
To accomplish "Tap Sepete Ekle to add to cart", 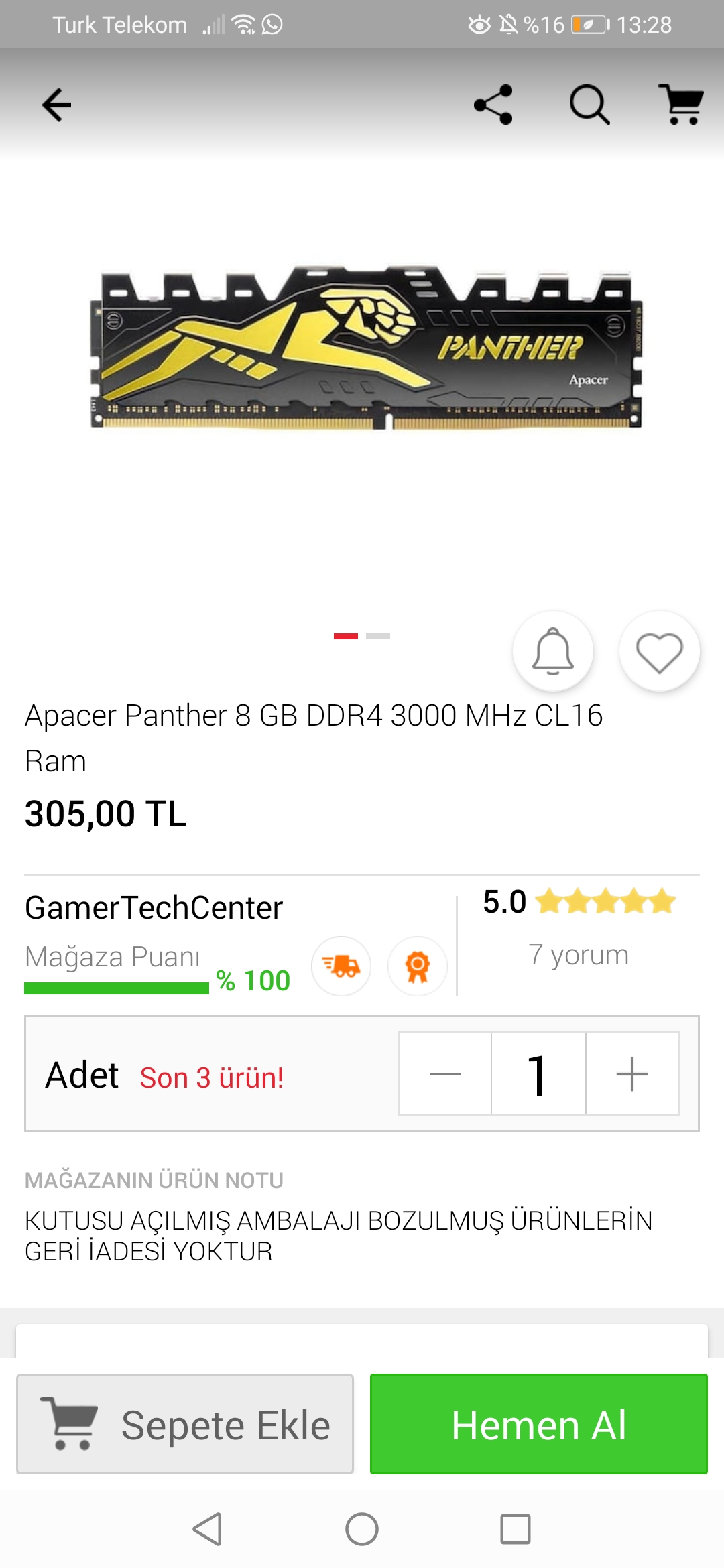I will [185, 1424].
